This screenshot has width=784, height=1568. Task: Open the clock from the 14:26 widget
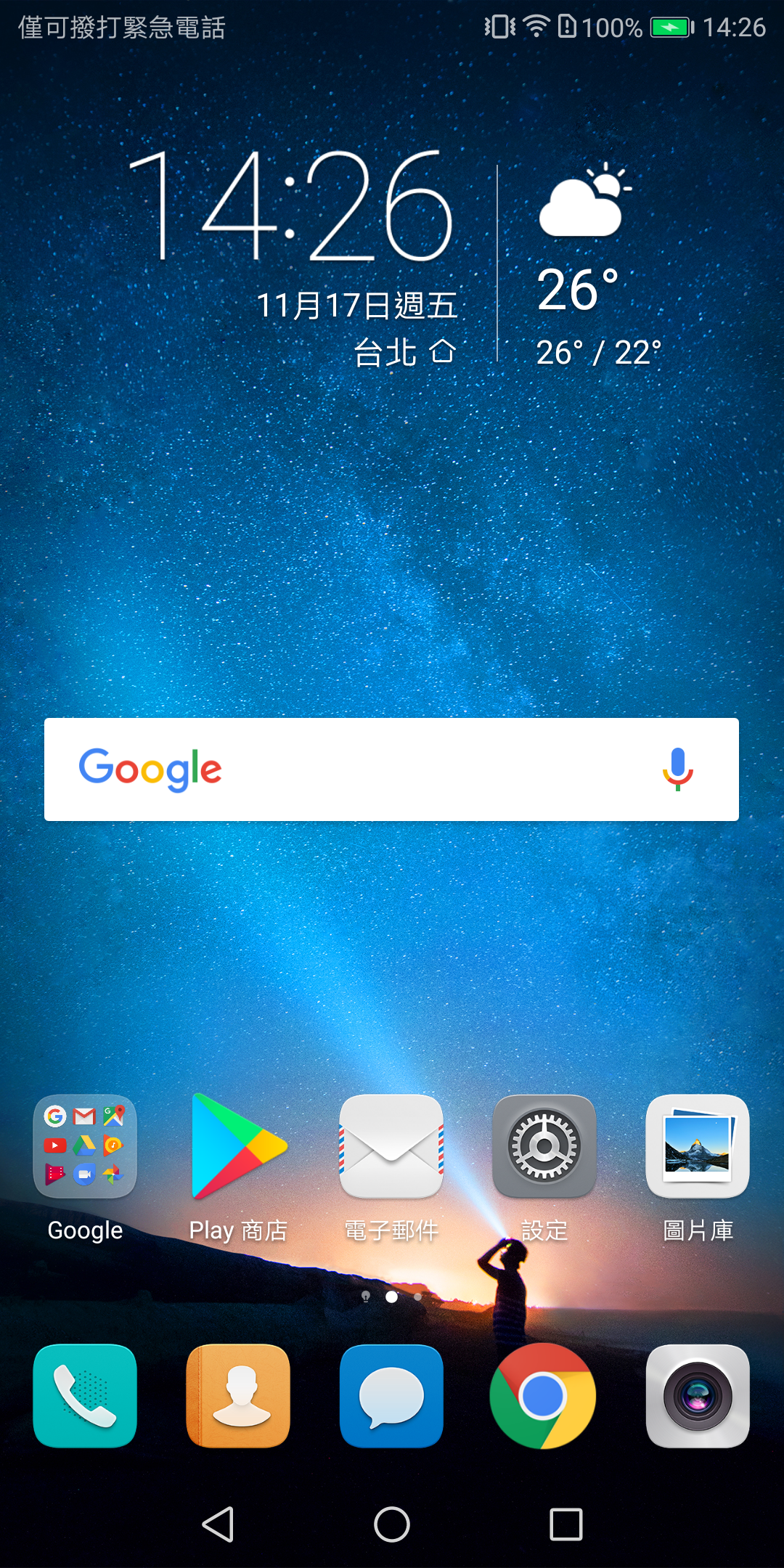click(290, 205)
